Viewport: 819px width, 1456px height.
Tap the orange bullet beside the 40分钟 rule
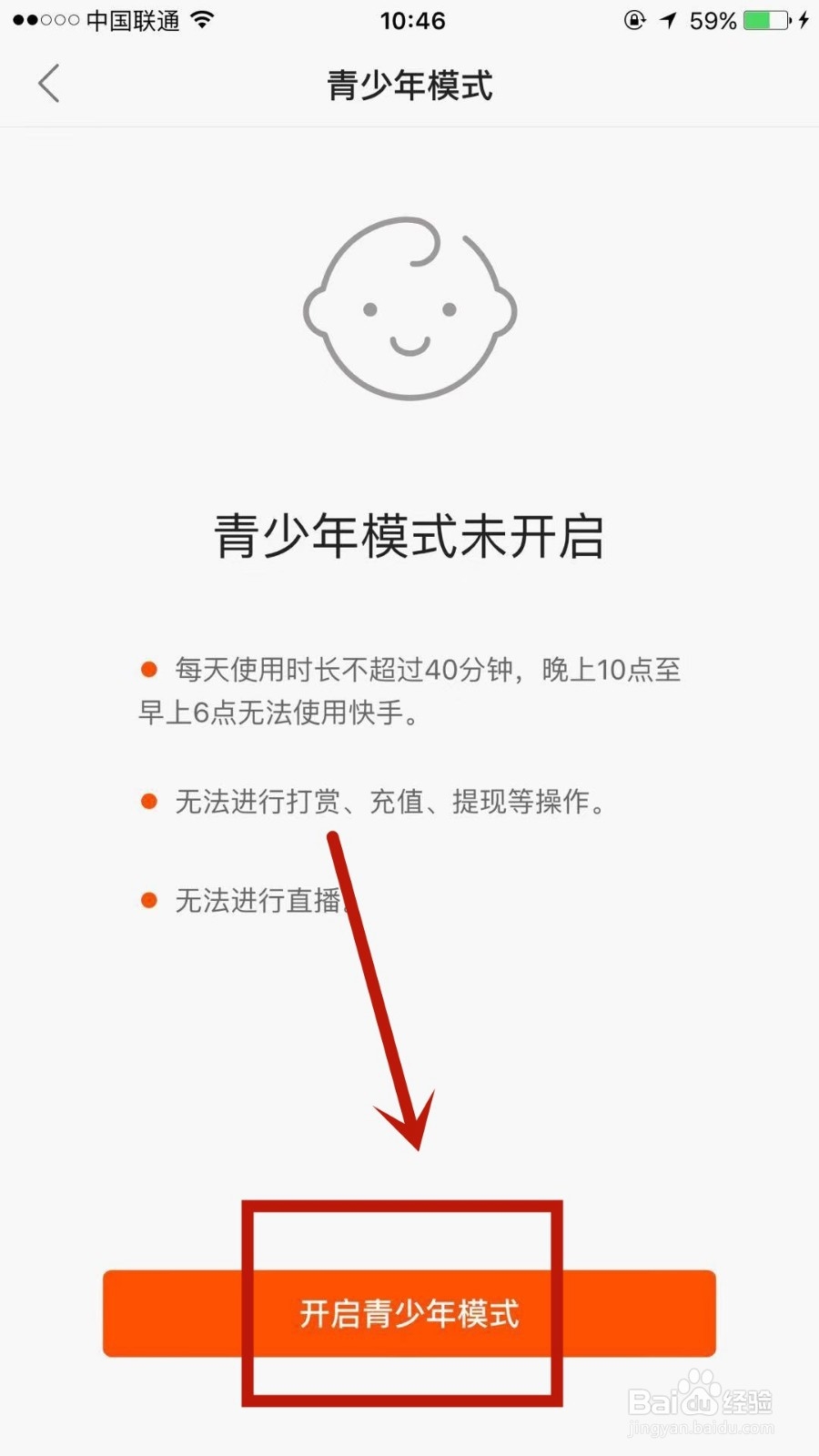pos(147,669)
